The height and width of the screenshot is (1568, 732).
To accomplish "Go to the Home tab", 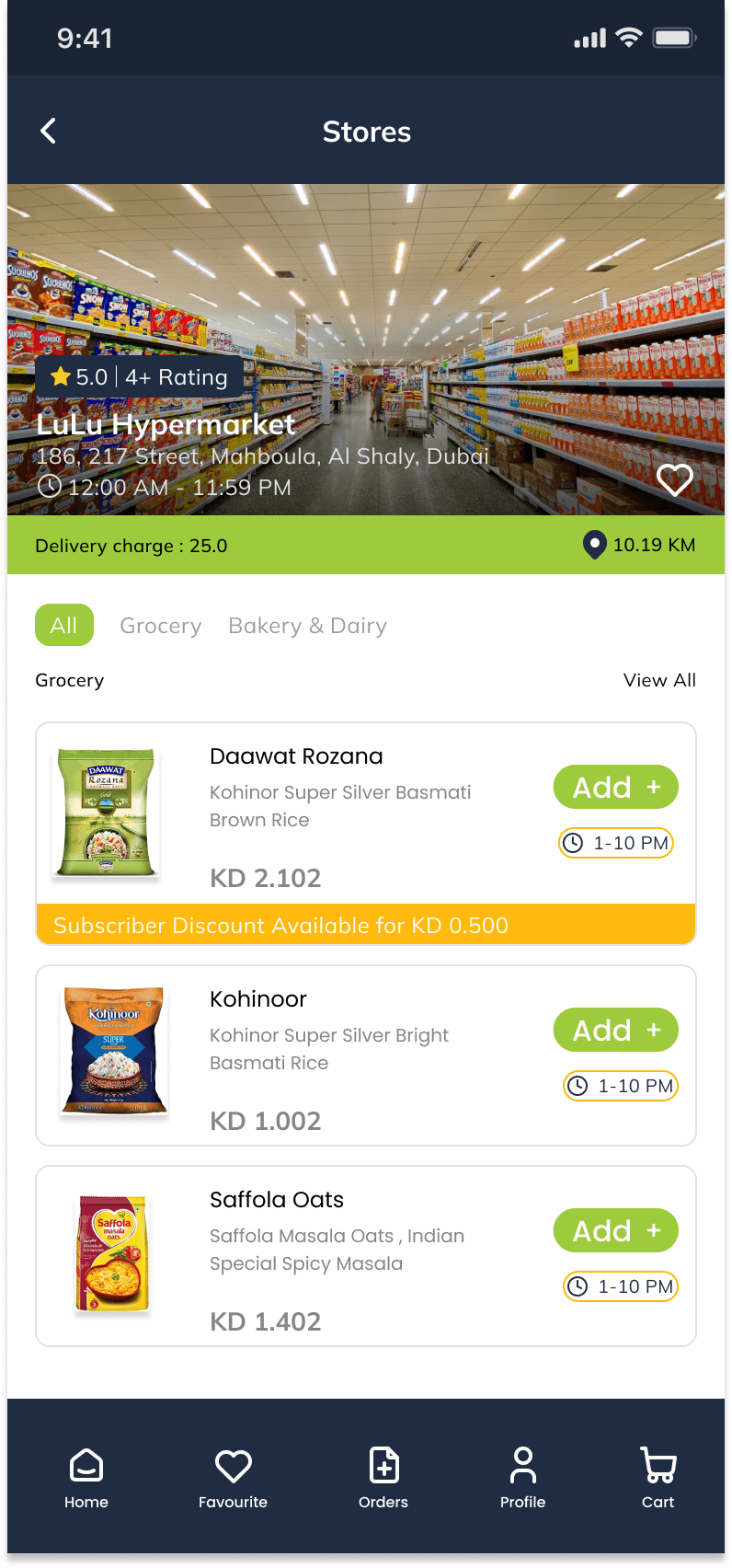I will click(86, 1478).
